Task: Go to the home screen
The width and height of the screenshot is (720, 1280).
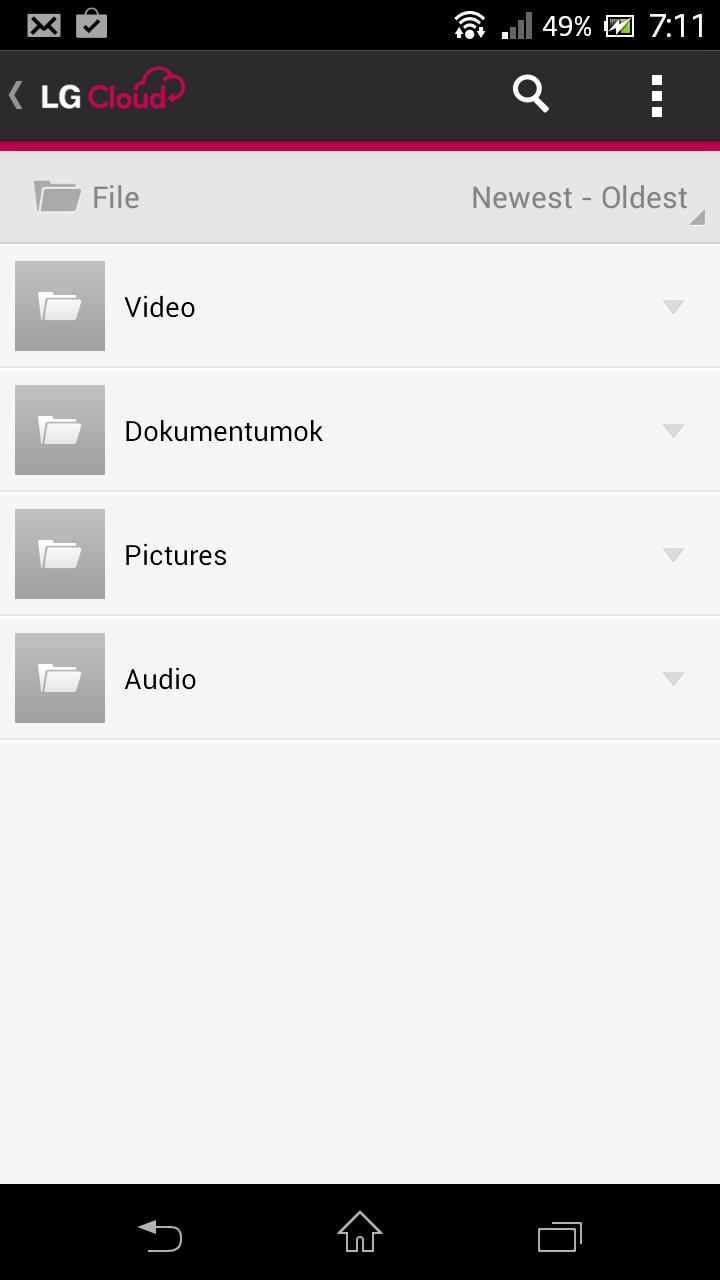Action: pyautogui.click(x=360, y=1232)
